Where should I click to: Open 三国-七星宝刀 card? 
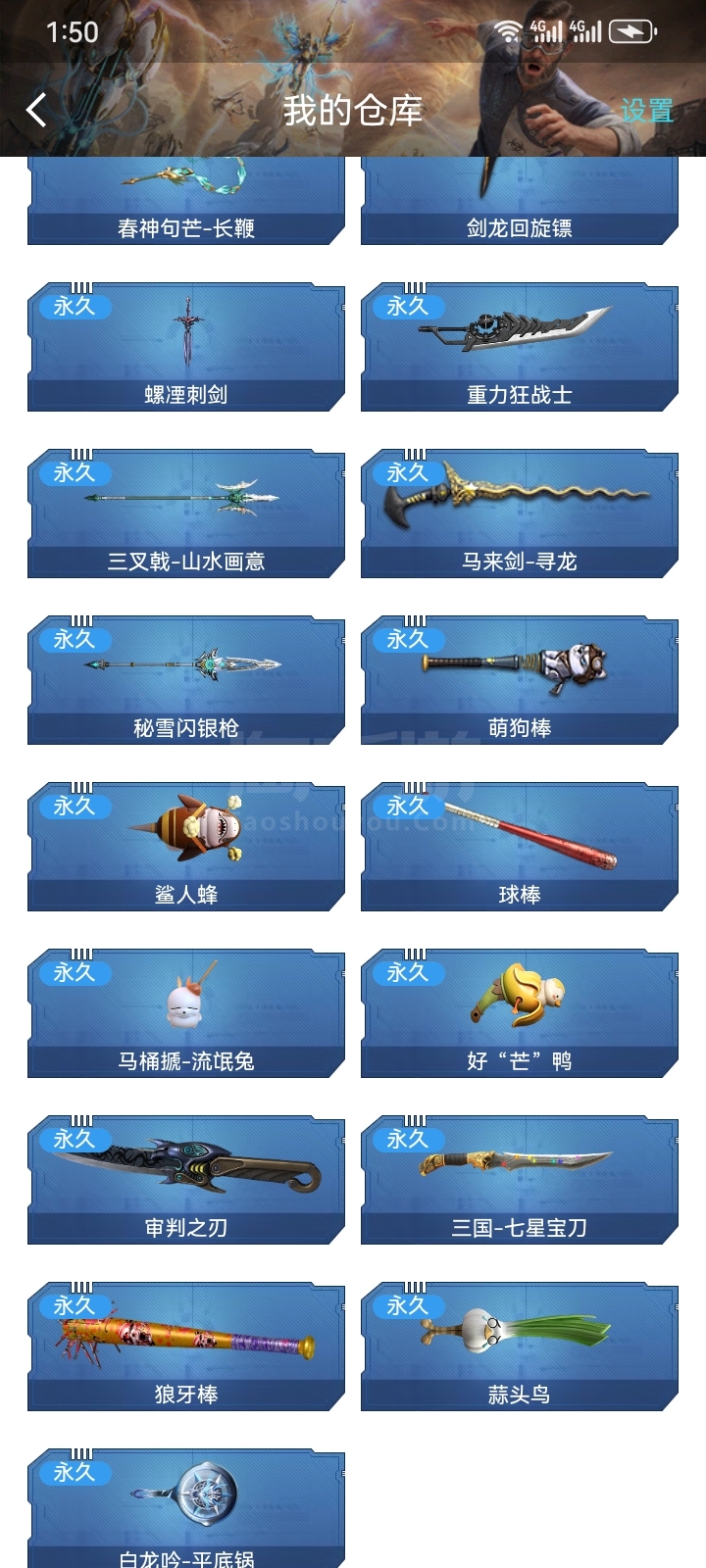click(x=520, y=1180)
